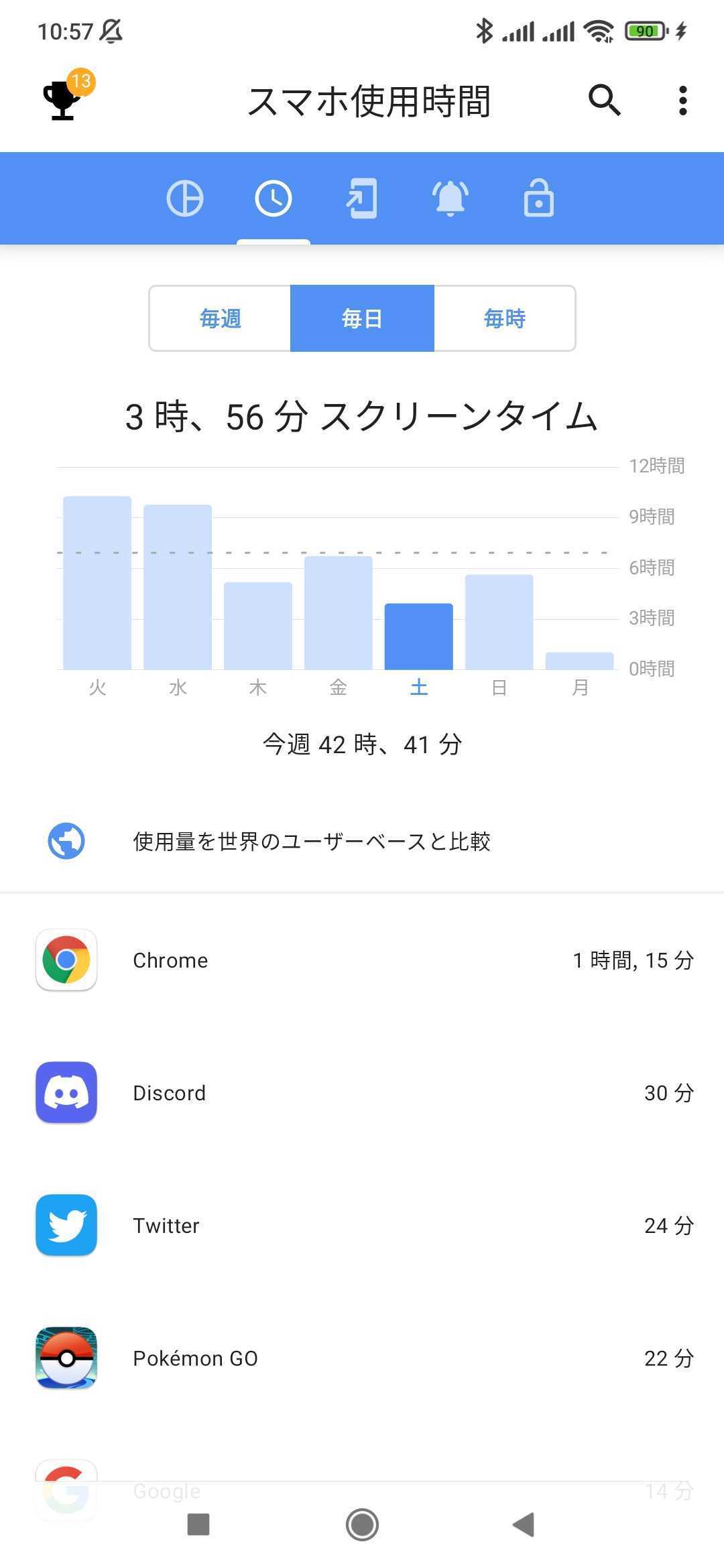724x1568 pixels.
Task: Open 使用量を世界のユーザーベースと比較
Action: pos(312,841)
